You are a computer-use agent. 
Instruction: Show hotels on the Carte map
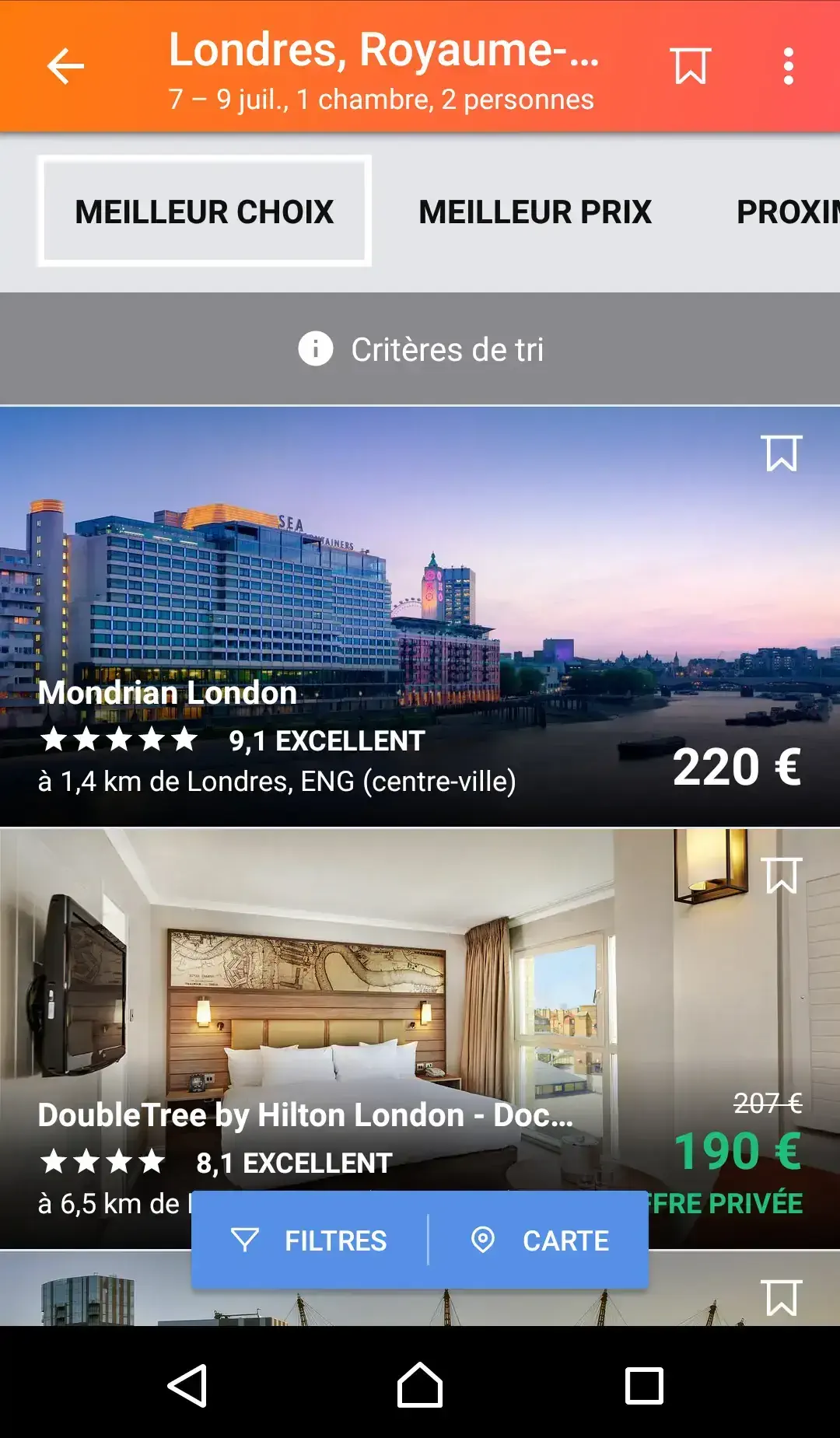[540, 1240]
